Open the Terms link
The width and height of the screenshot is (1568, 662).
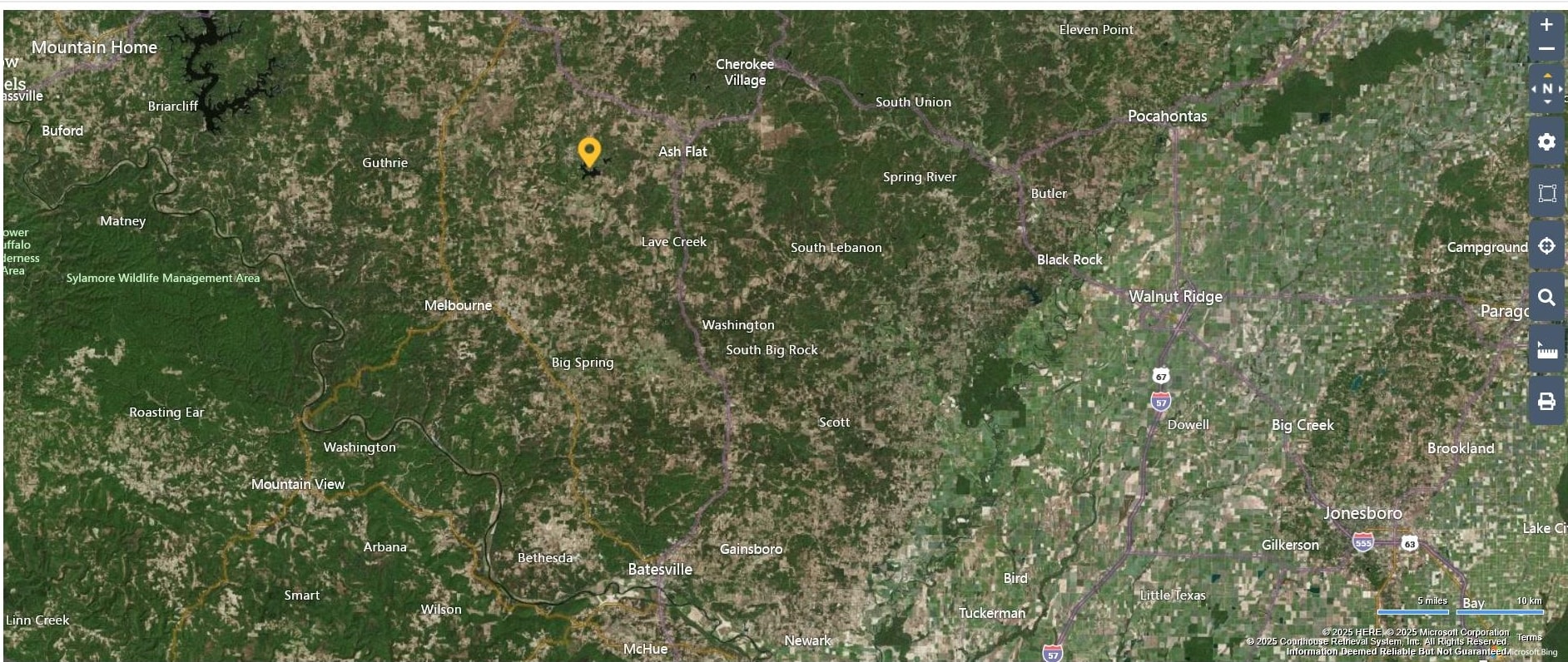coord(1529,638)
